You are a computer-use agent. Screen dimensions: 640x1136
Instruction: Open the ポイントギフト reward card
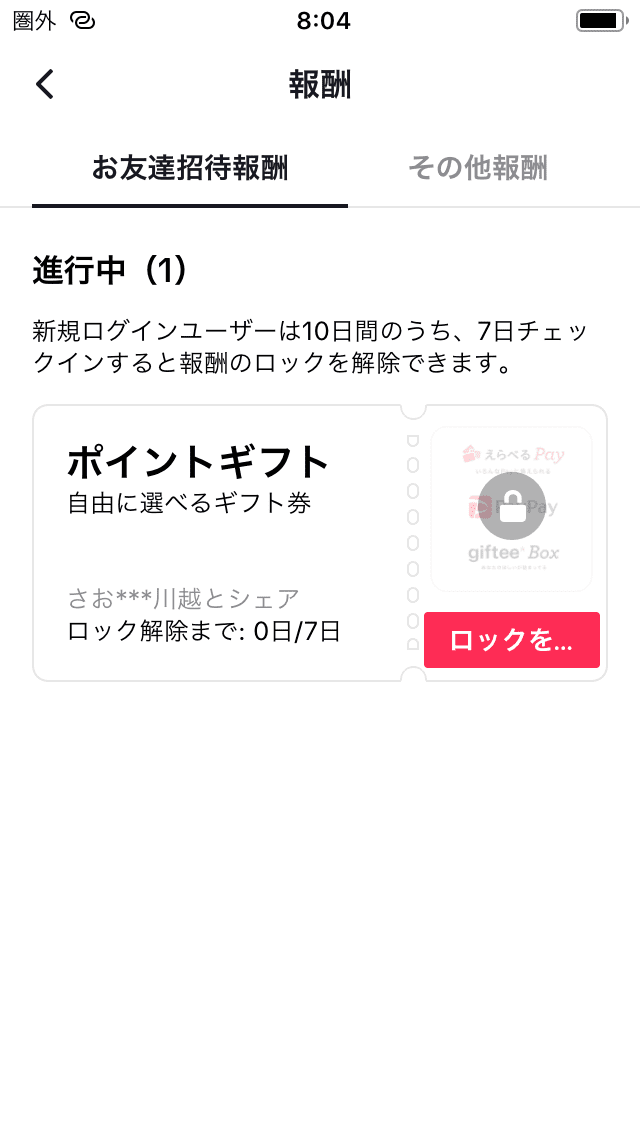click(x=320, y=543)
